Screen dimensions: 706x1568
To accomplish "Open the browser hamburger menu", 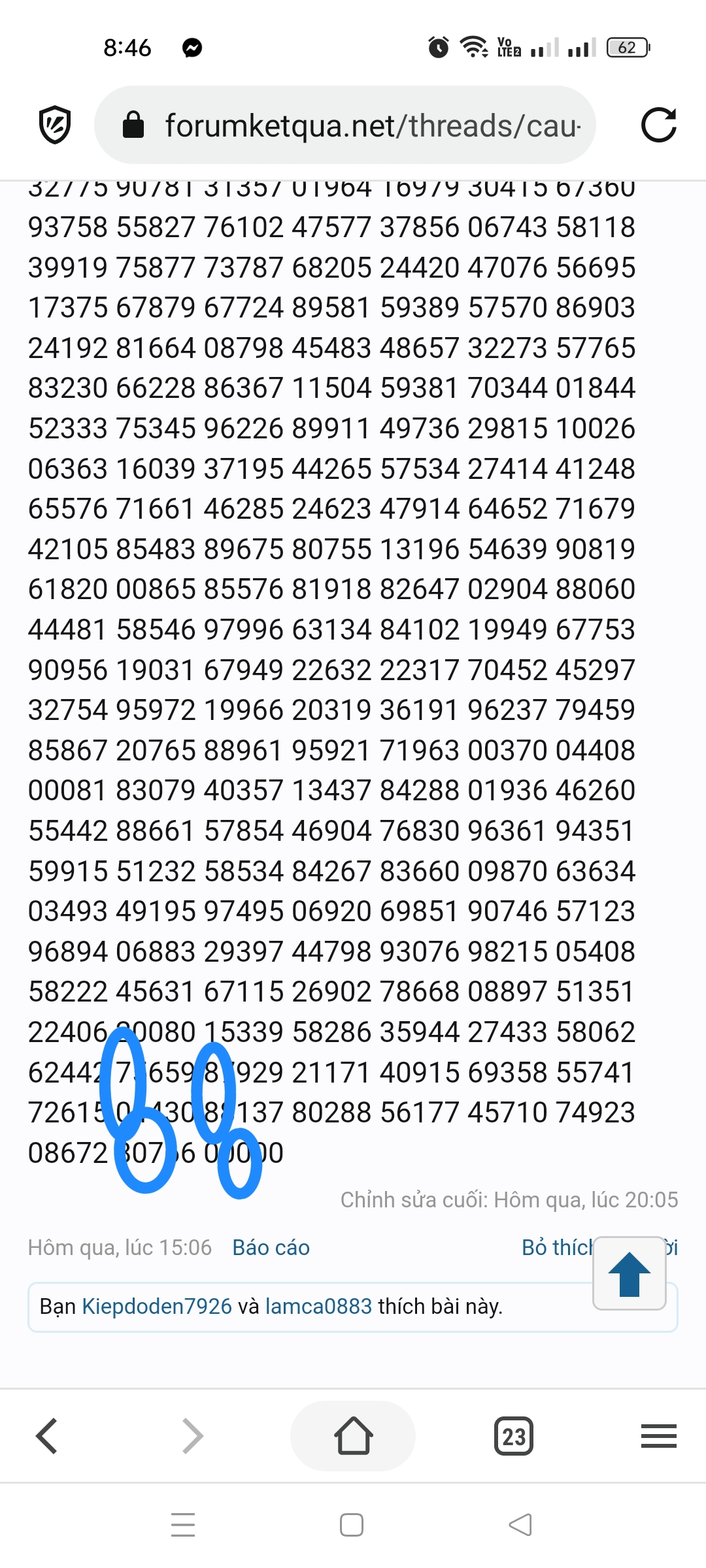I will pyautogui.click(x=658, y=1436).
